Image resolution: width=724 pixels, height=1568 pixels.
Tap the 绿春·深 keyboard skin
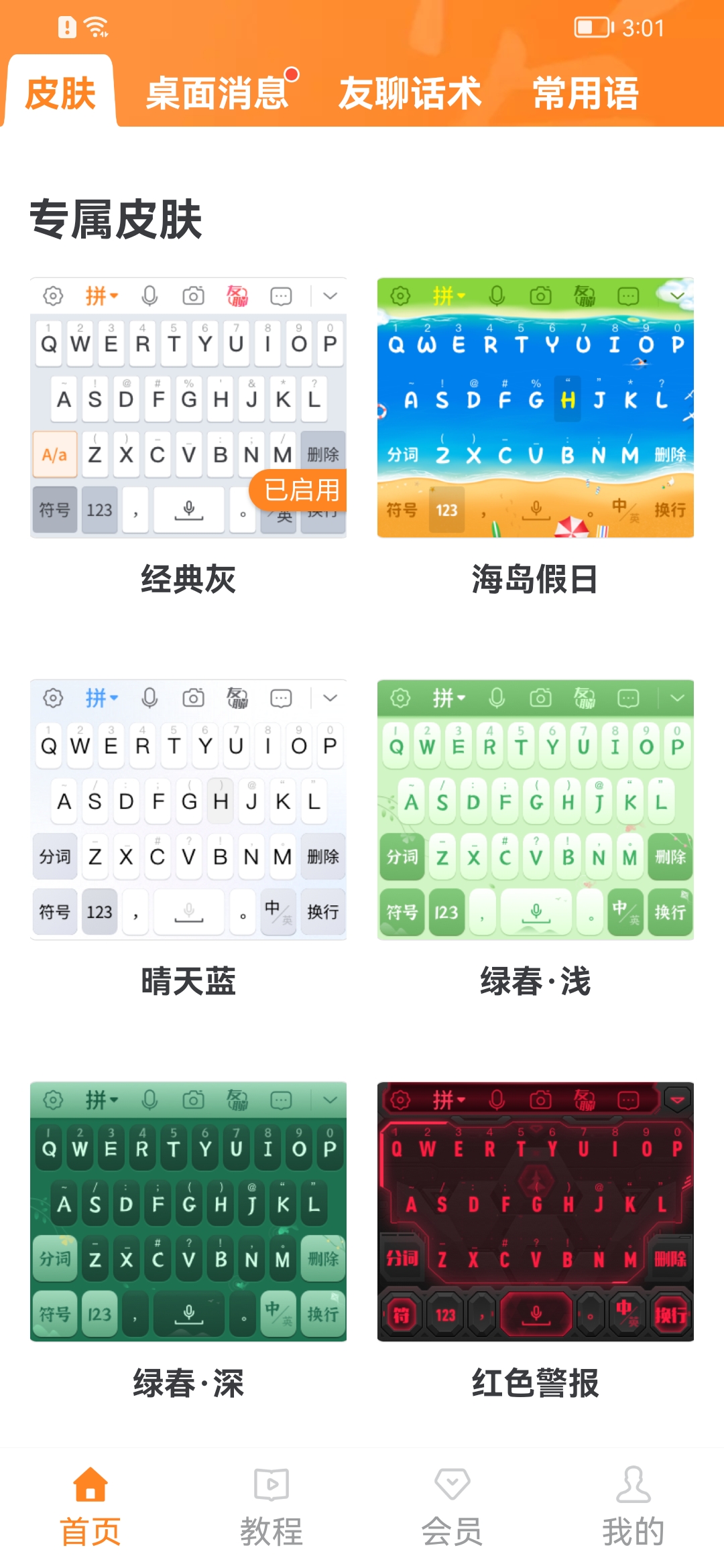(188, 1212)
